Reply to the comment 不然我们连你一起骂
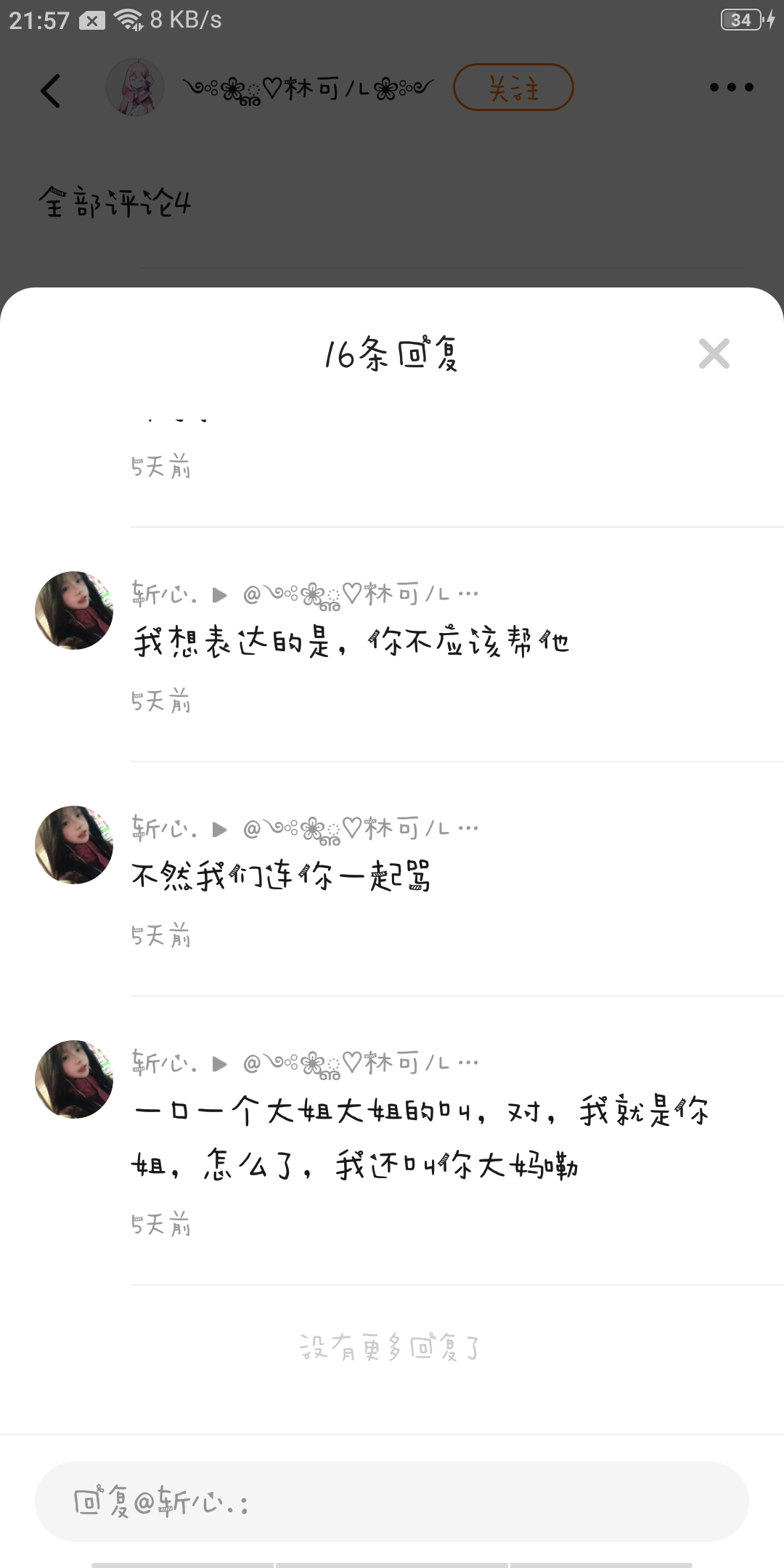The image size is (784, 1568). click(282, 876)
